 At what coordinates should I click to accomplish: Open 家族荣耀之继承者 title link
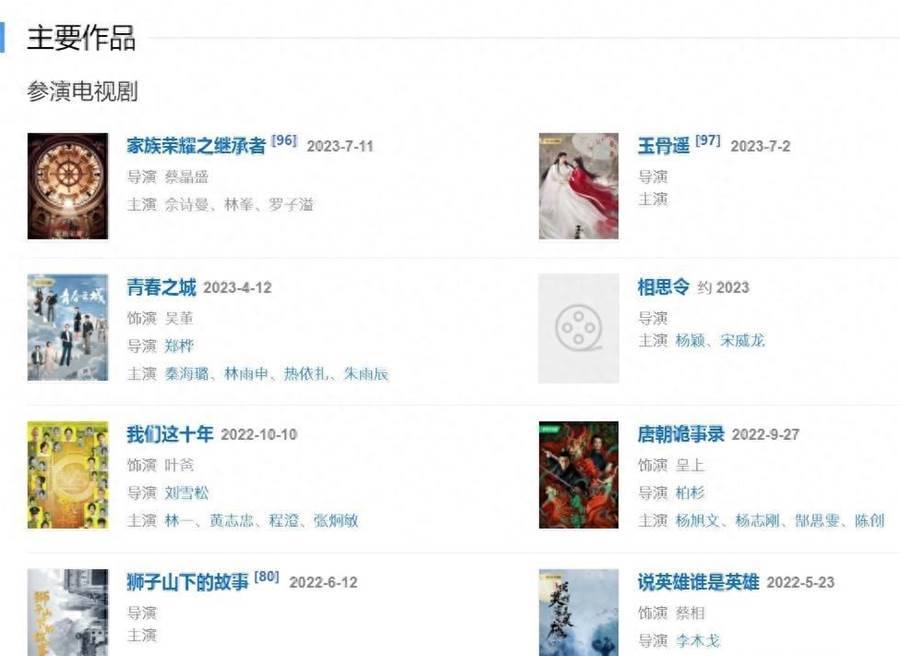pyautogui.click(x=196, y=146)
